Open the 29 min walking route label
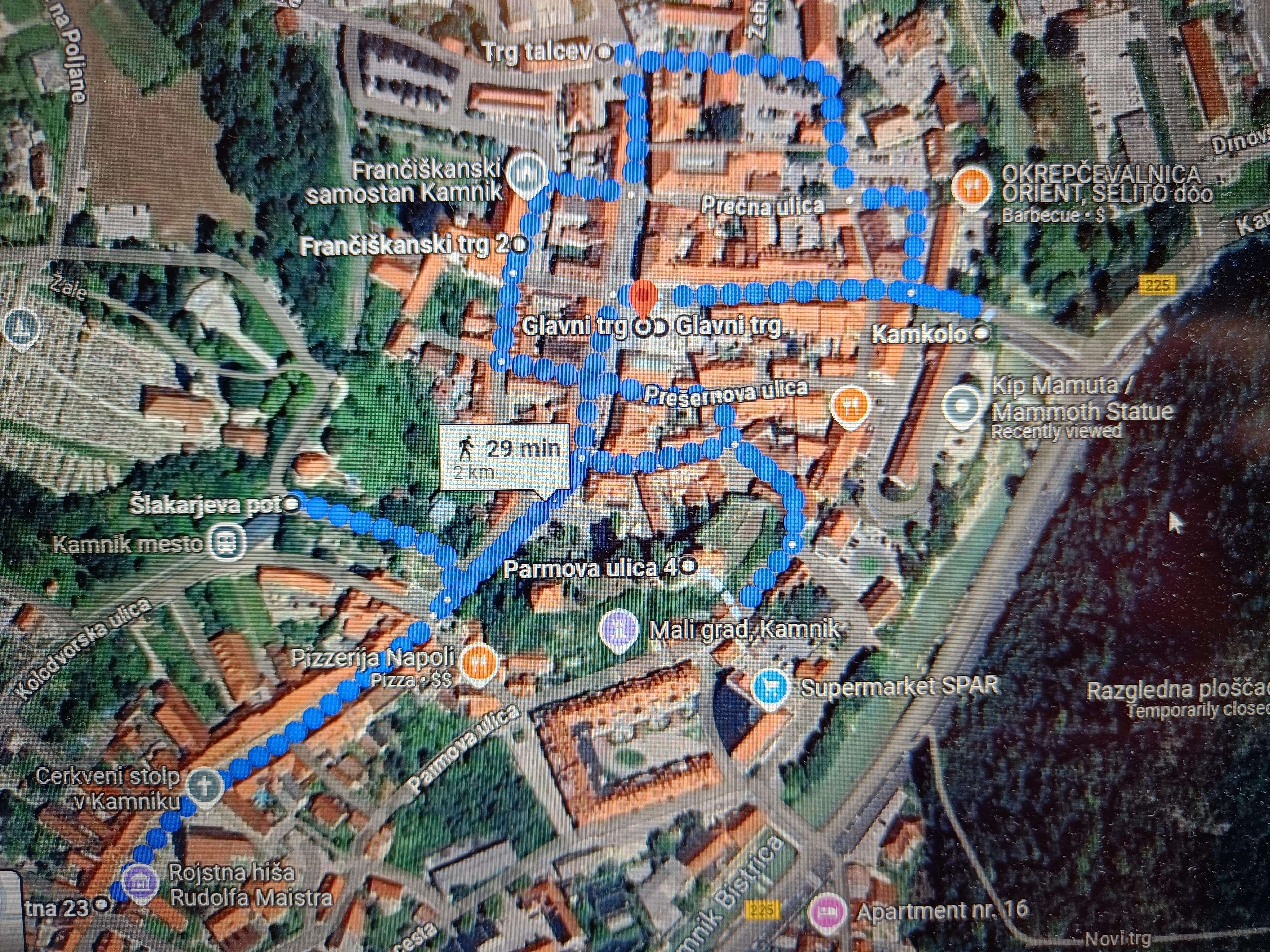 point(505,456)
